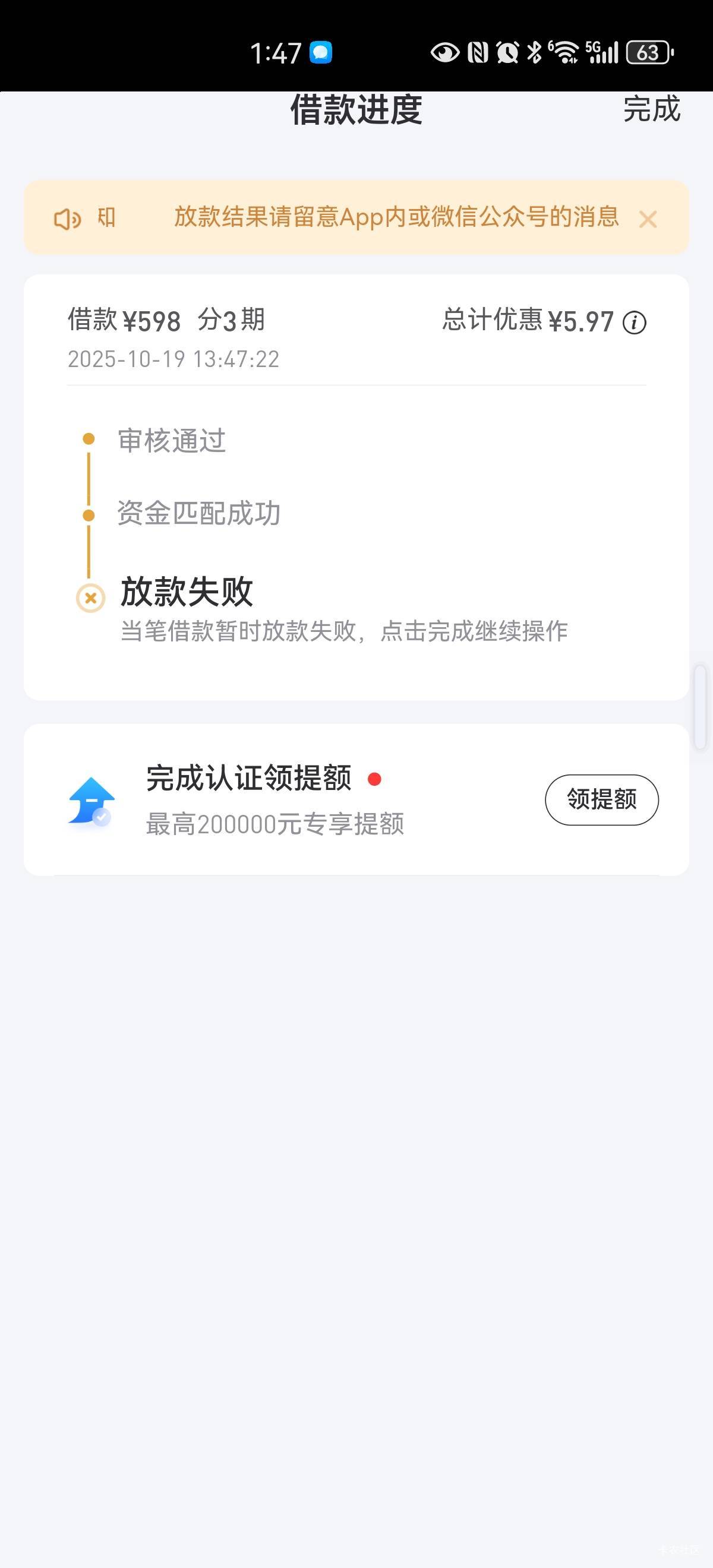Image resolution: width=713 pixels, height=1568 pixels.
Task: Open the 总计优惠 info icon
Action: (x=634, y=323)
